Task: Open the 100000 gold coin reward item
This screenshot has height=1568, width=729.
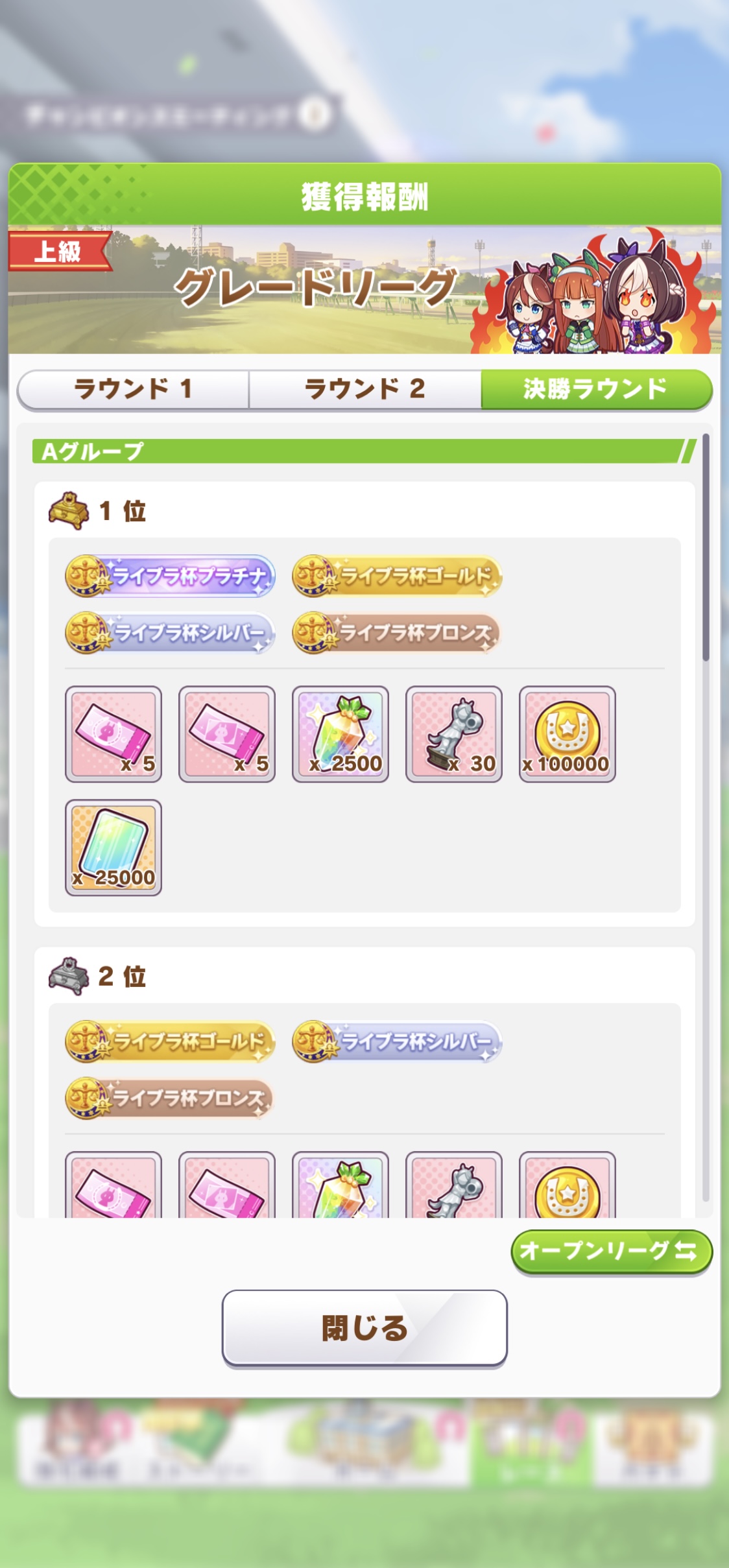Action: 568,734
